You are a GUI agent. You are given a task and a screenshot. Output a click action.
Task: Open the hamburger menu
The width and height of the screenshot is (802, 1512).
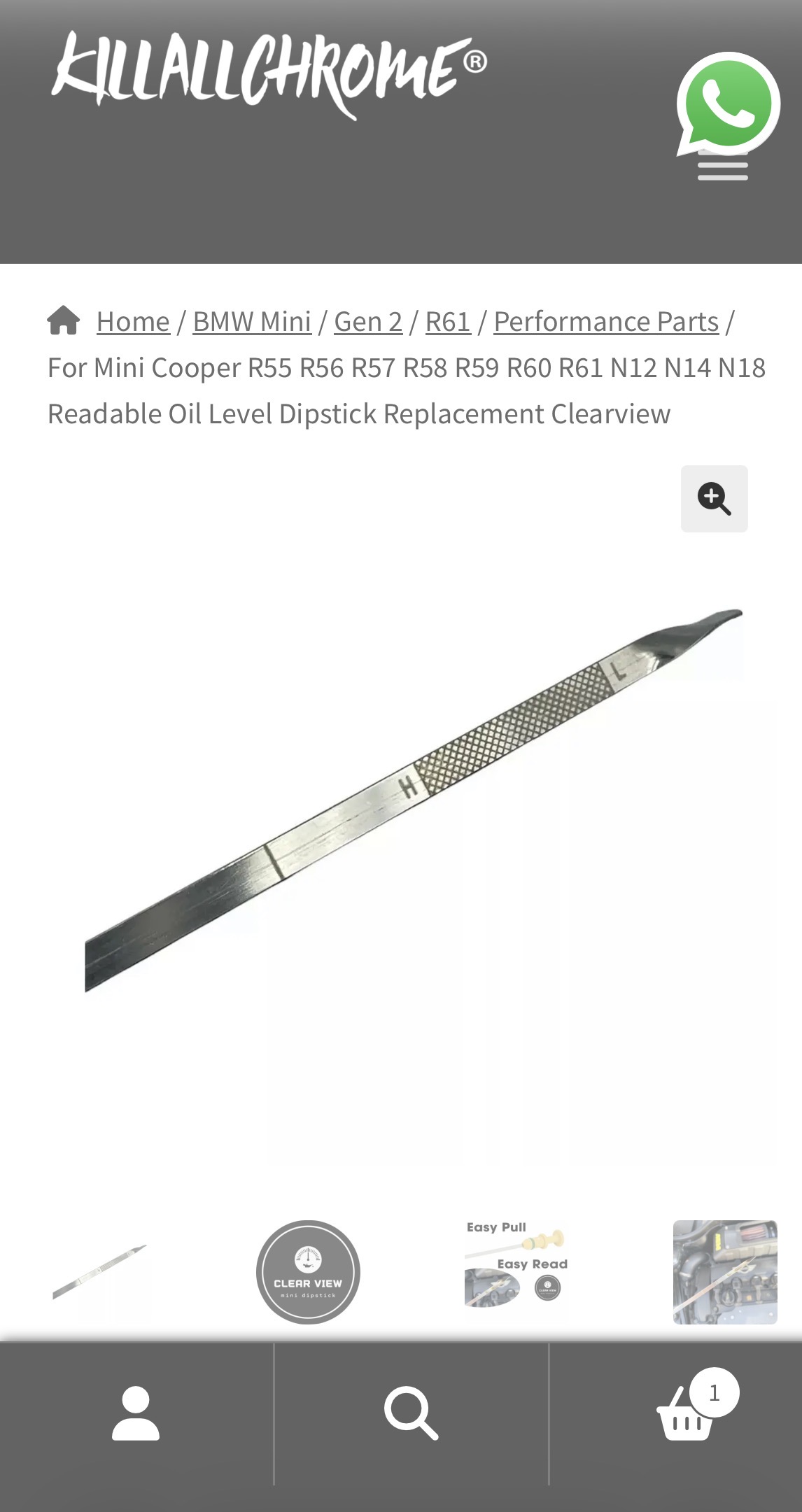(x=722, y=170)
